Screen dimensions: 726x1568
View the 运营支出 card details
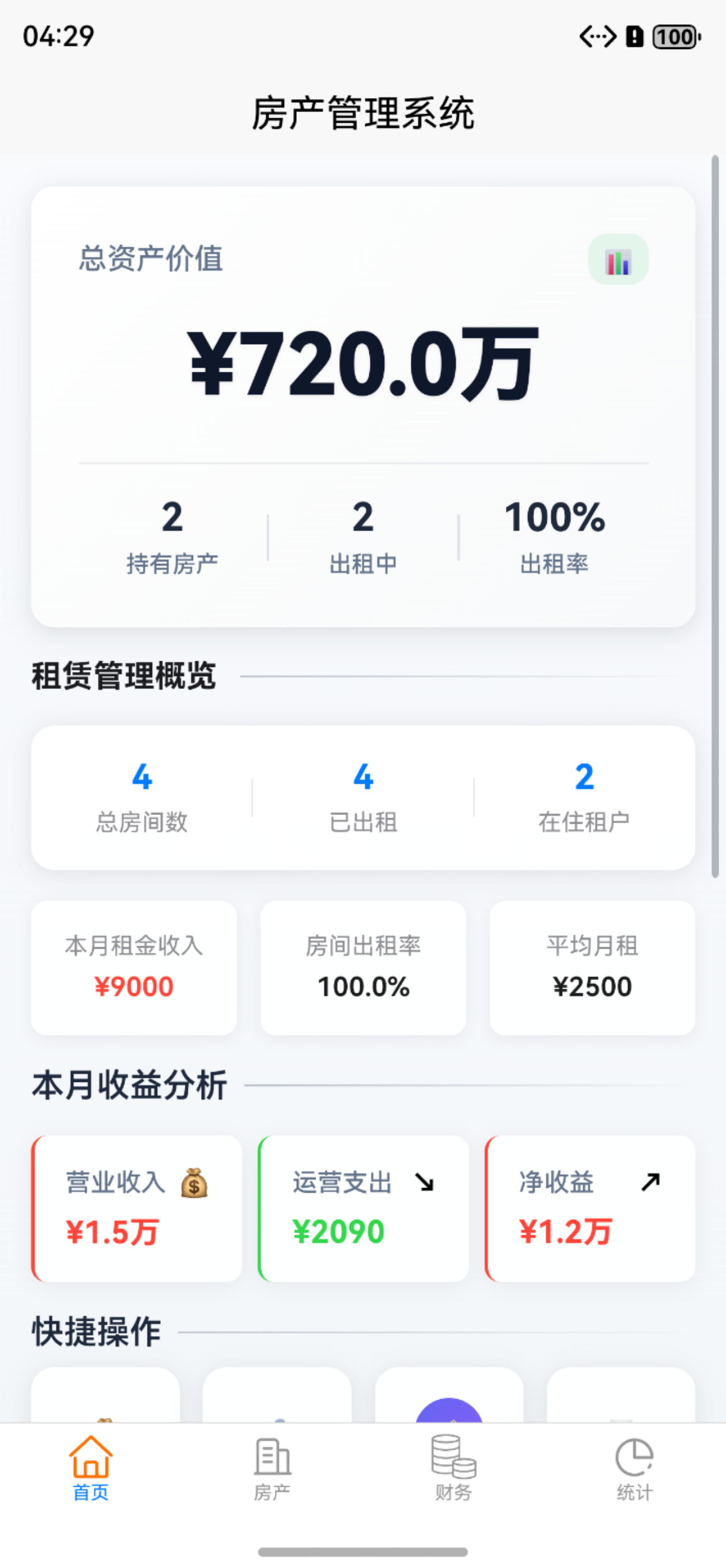click(x=364, y=1208)
